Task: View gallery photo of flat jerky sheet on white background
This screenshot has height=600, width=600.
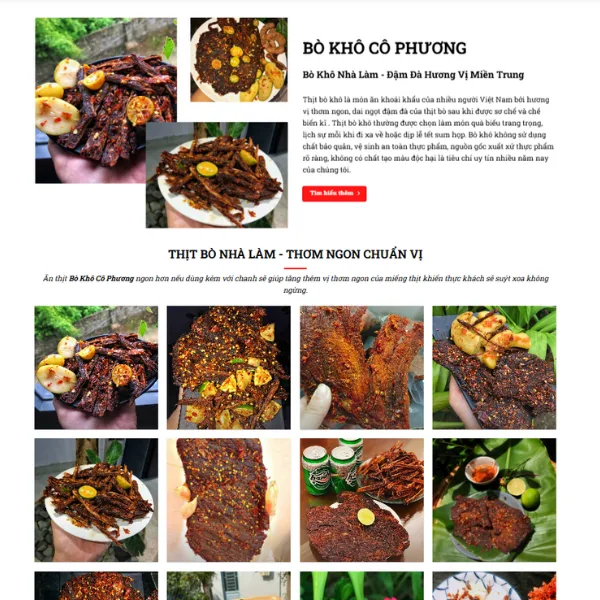Action: [228, 500]
